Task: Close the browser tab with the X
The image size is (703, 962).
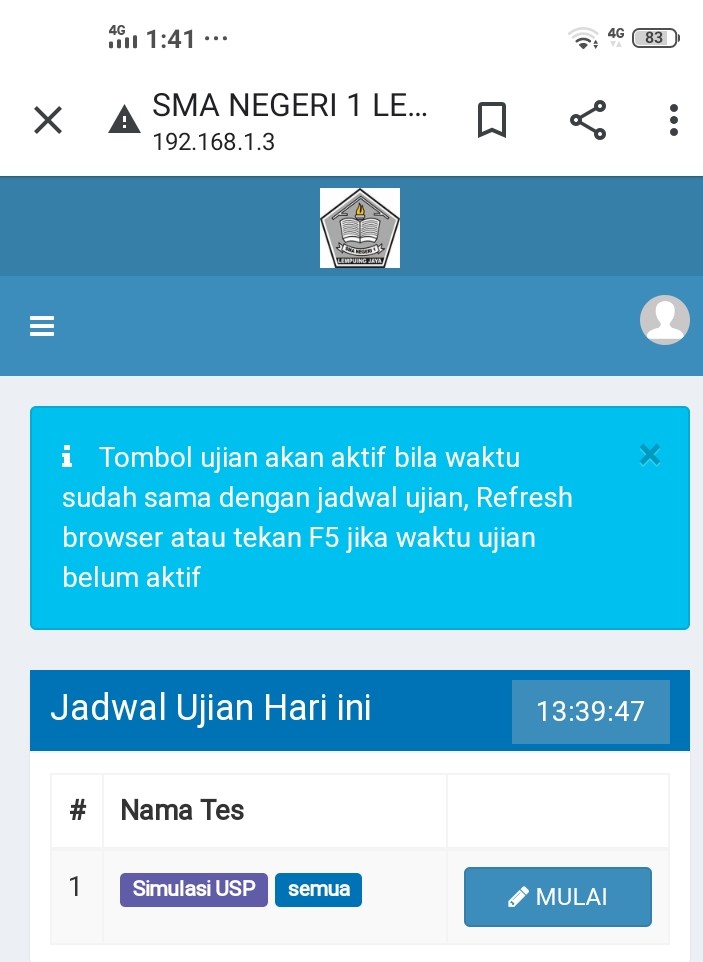Action: (x=48, y=121)
